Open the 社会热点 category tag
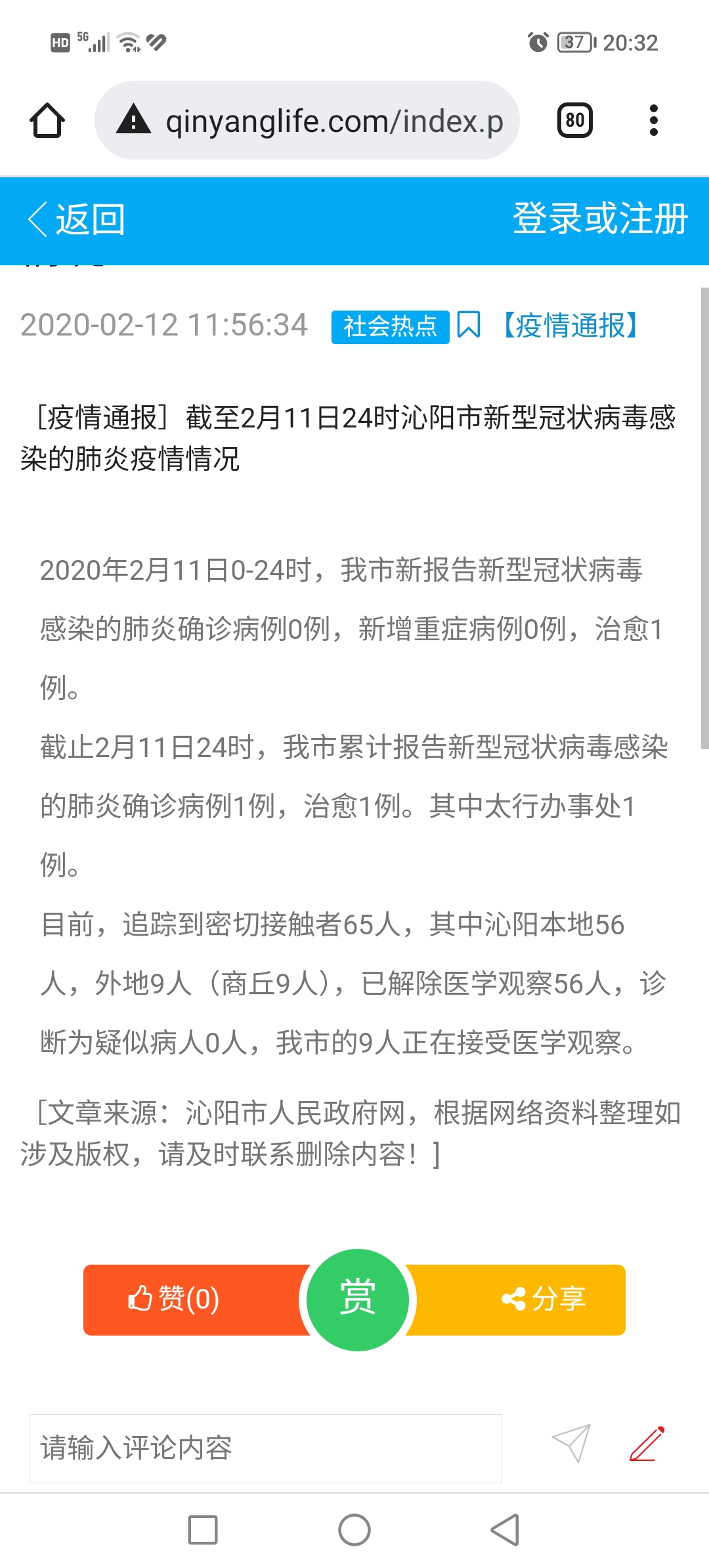Image resolution: width=709 pixels, height=1568 pixels. tap(390, 326)
